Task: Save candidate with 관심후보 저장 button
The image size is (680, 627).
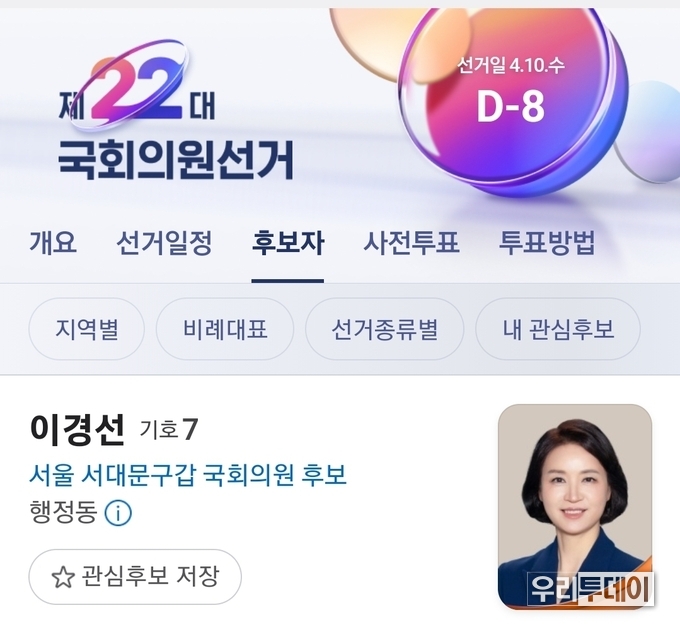Action: [135, 576]
